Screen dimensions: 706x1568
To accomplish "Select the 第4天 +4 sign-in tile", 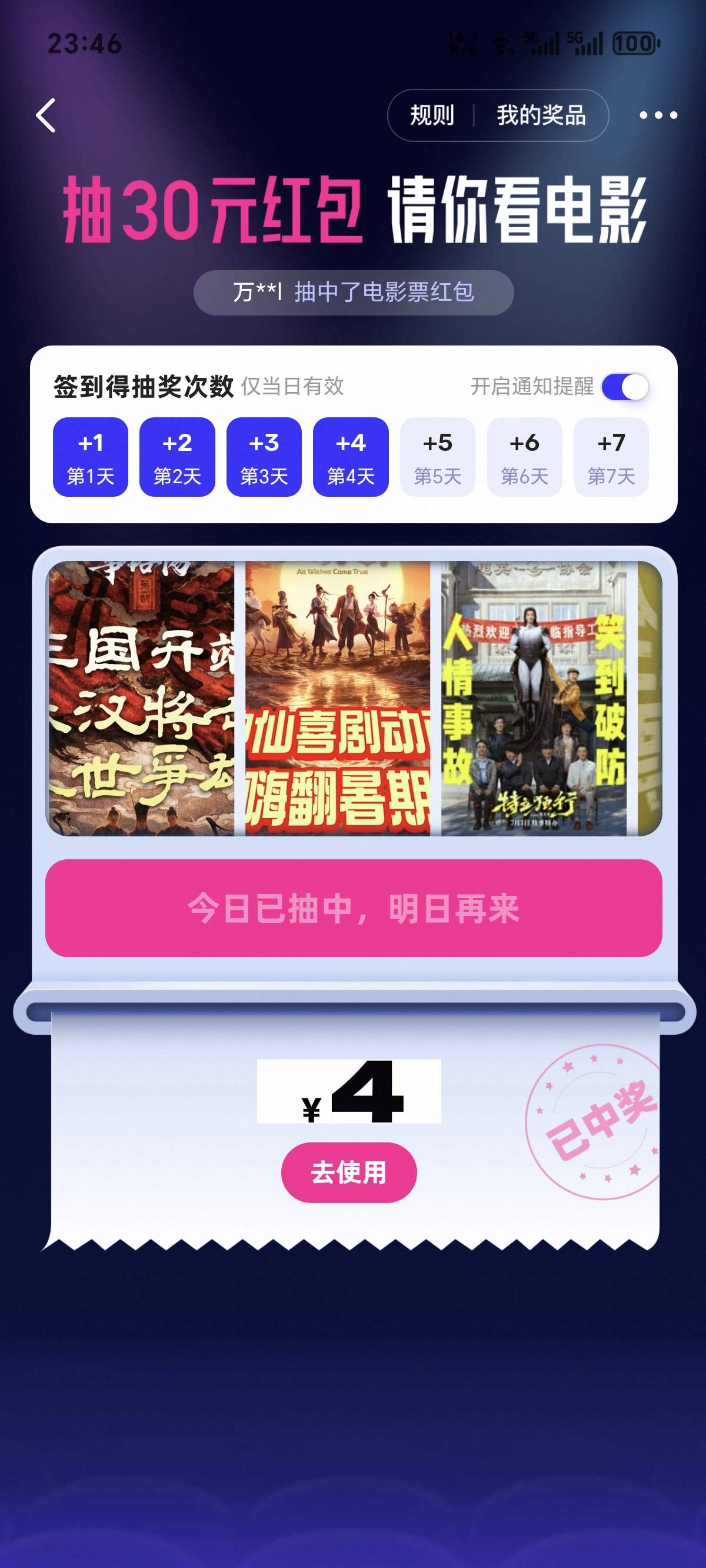I will click(351, 457).
